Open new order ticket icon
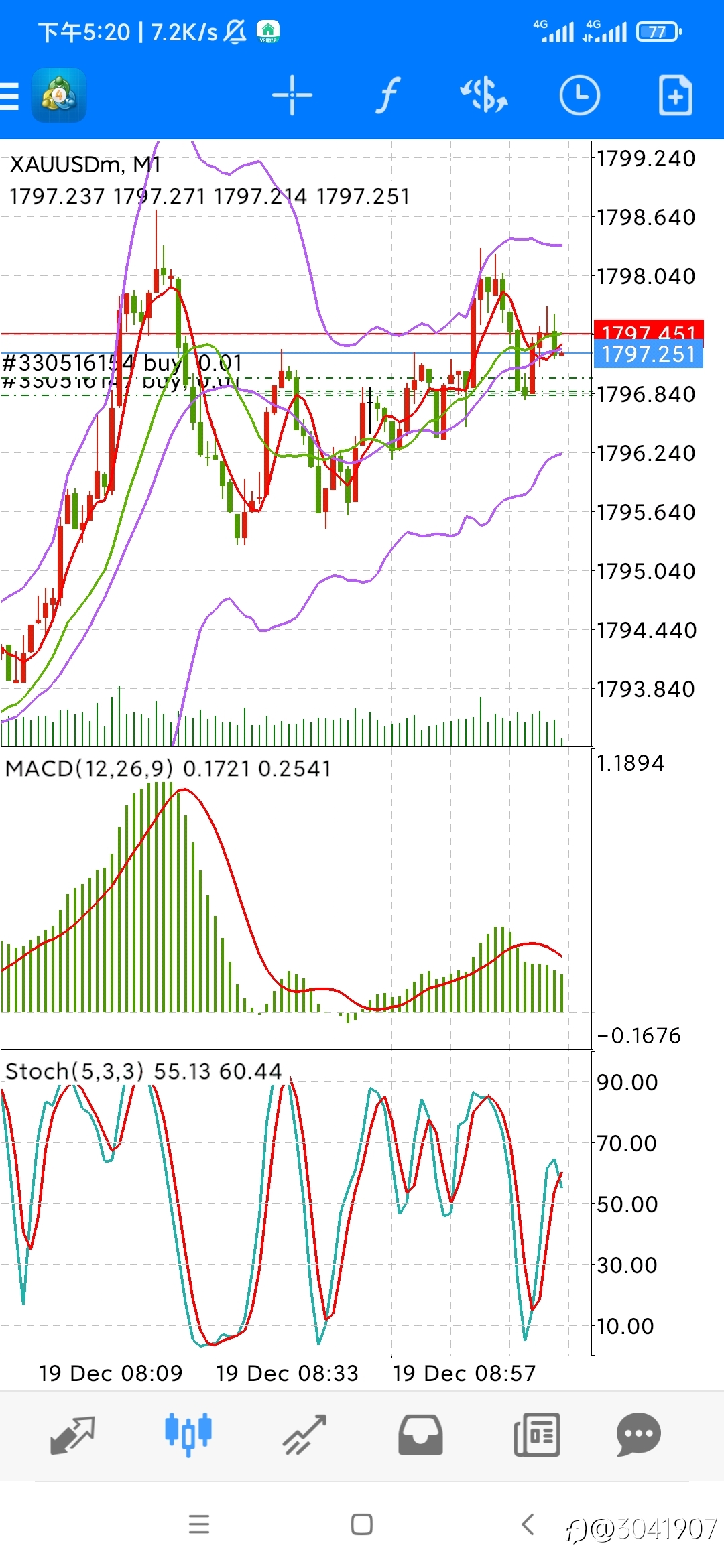The width and height of the screenshot is (724, 1568). 675,95
